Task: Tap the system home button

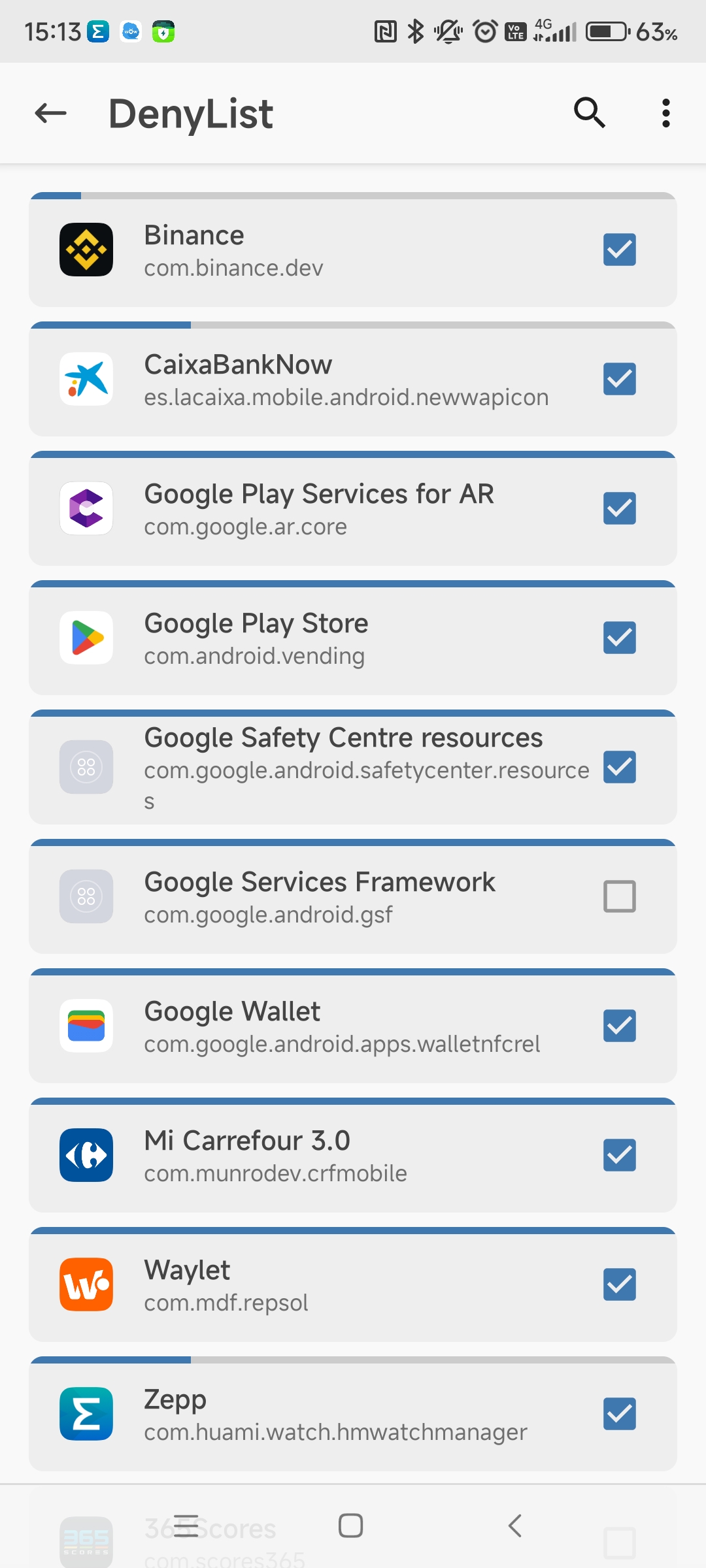Action: [x=351, y=1526]
